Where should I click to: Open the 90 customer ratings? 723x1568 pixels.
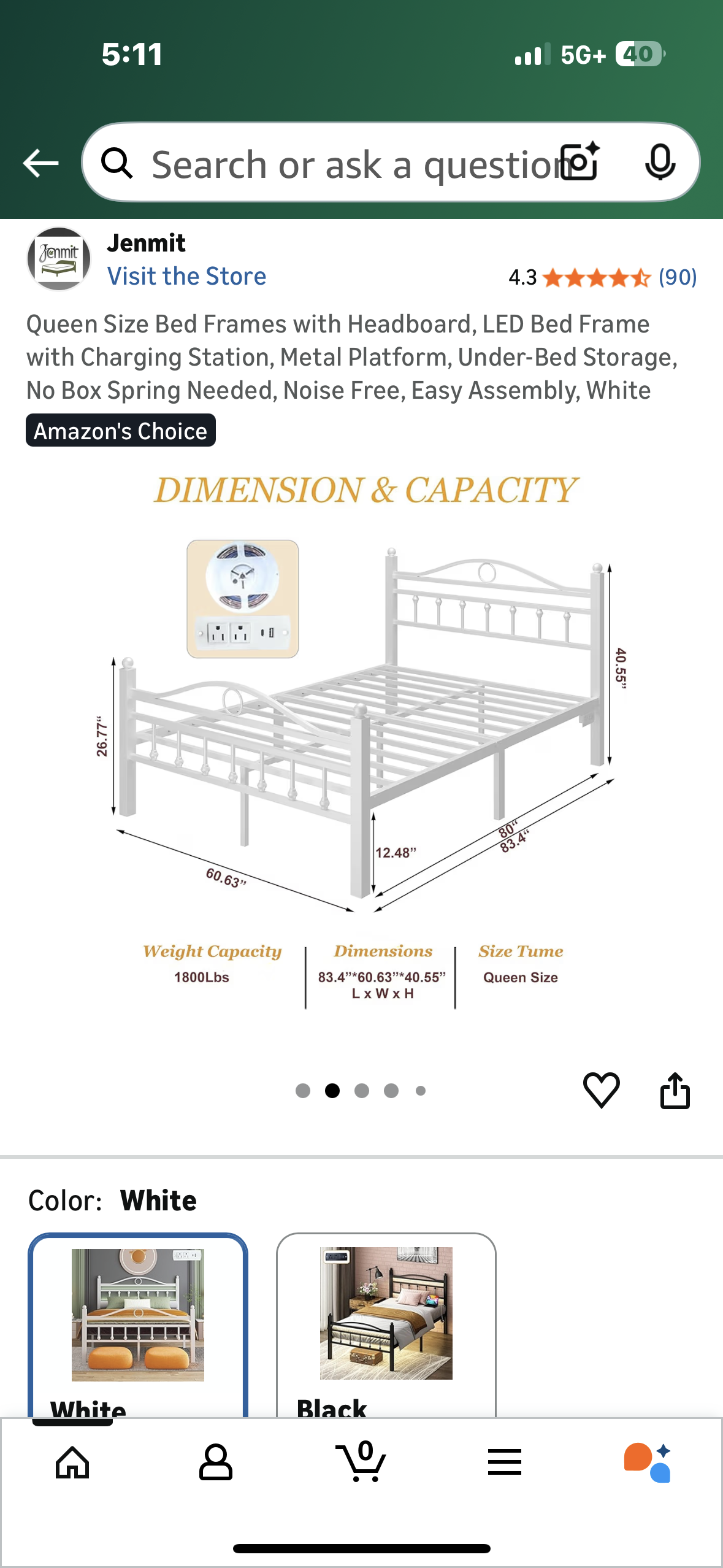click(677, 277)
